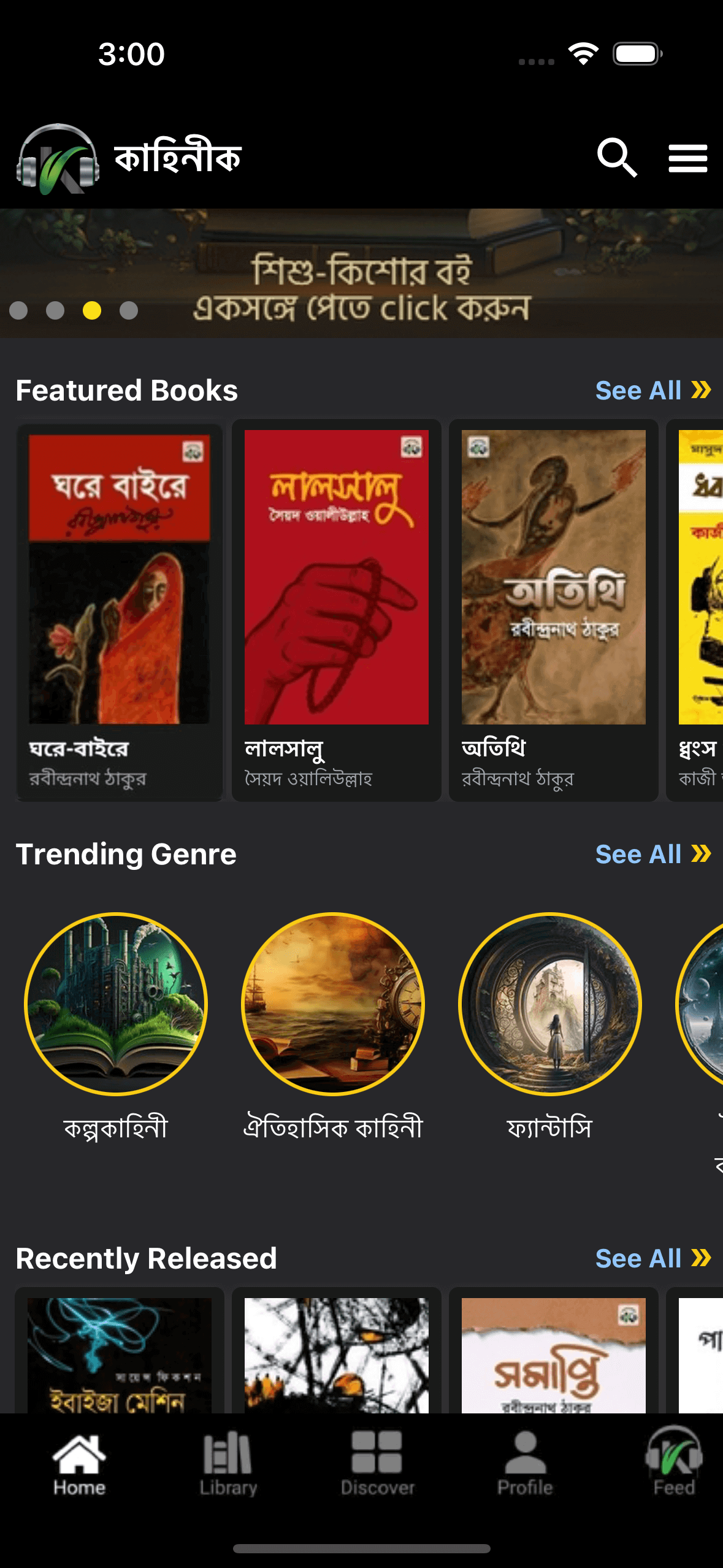Switch to the Feed tab
The height and width of the screenshot is (1568, 723).
click(x=673, y=1464)
